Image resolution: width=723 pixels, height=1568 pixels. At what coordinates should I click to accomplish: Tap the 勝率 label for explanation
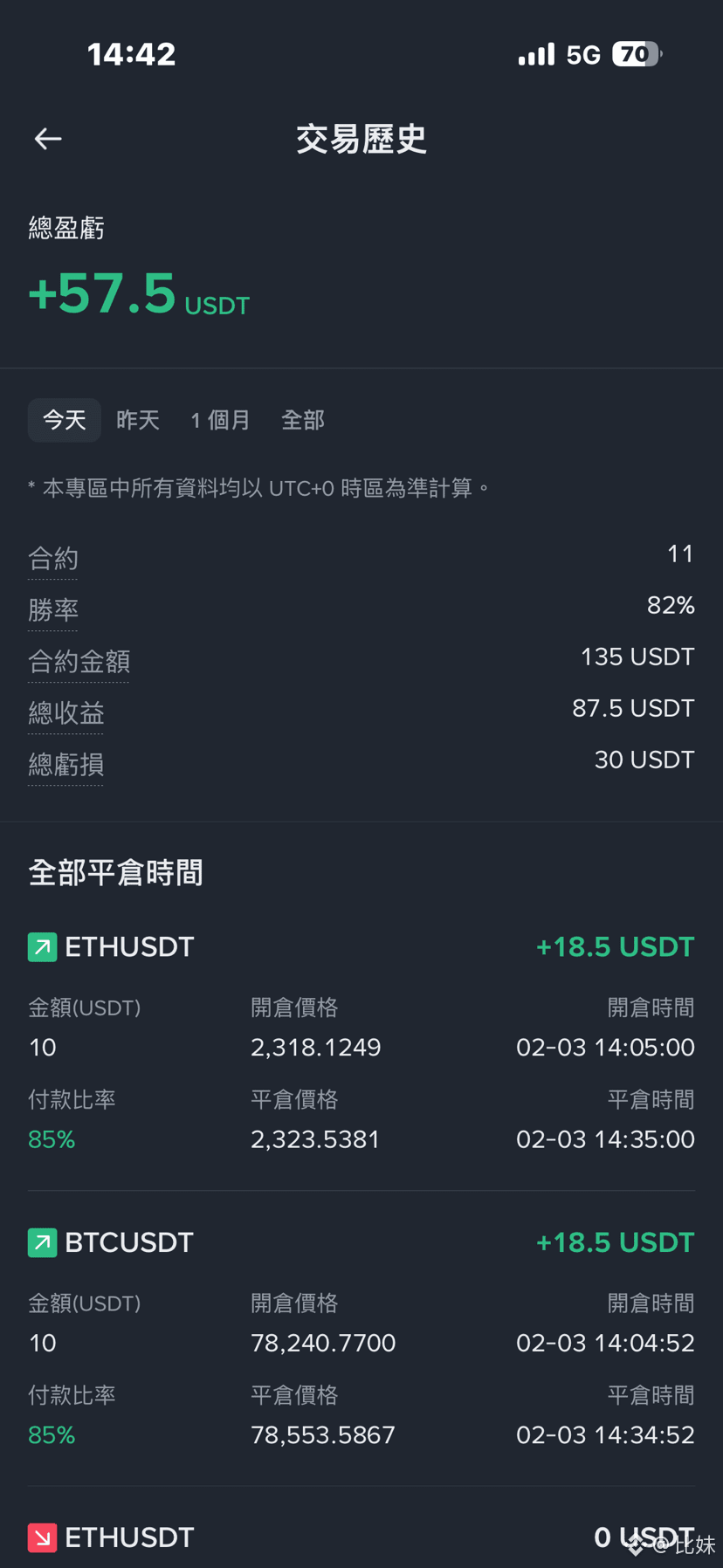coord(53,610)
